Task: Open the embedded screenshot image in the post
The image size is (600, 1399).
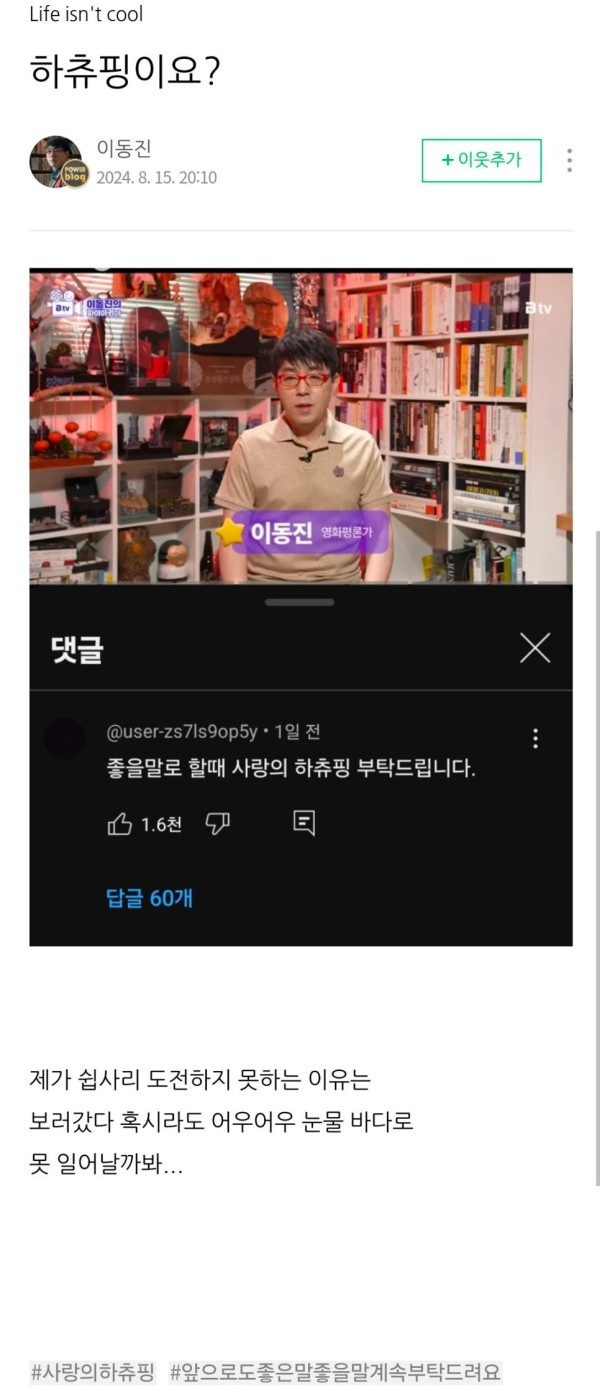Action: point(300,607)
